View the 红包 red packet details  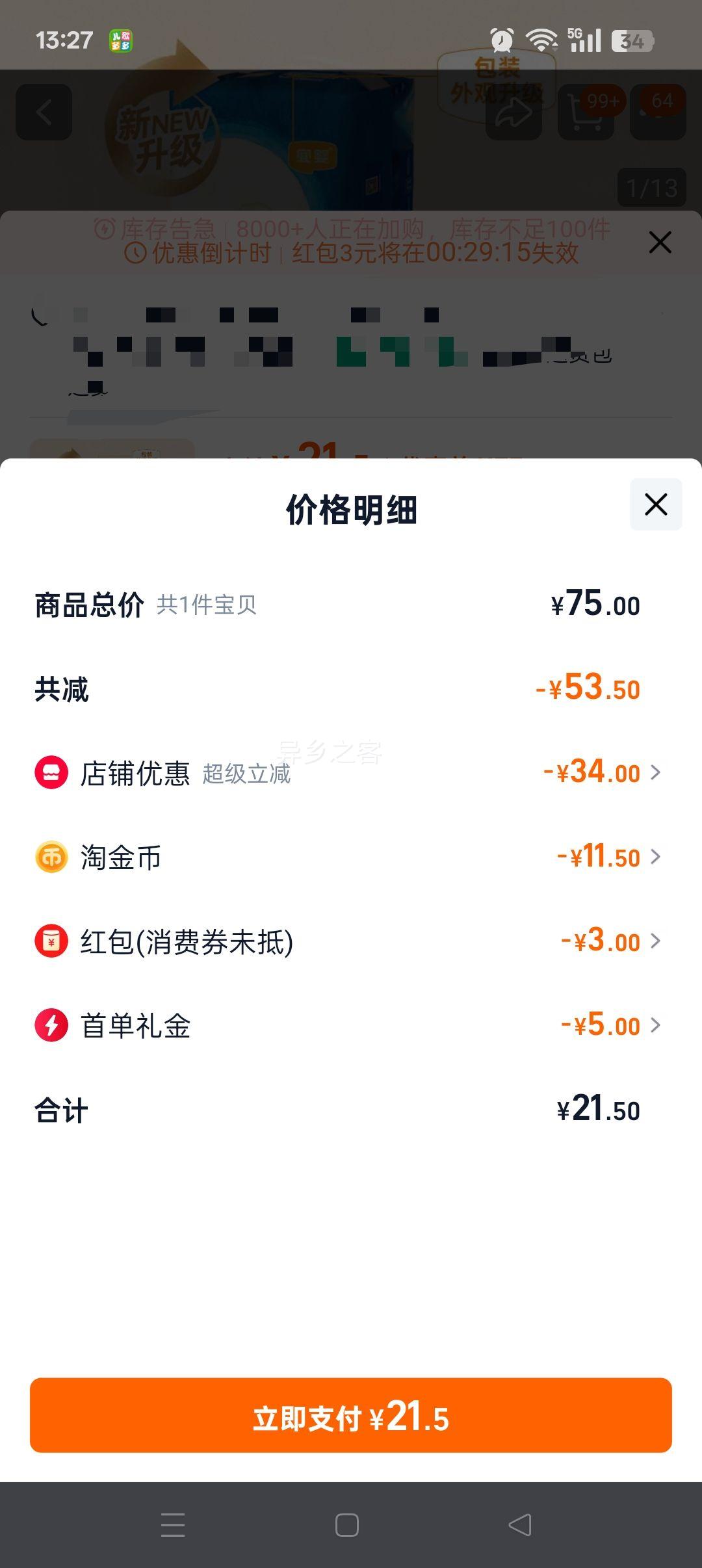(x=351, y=941)
